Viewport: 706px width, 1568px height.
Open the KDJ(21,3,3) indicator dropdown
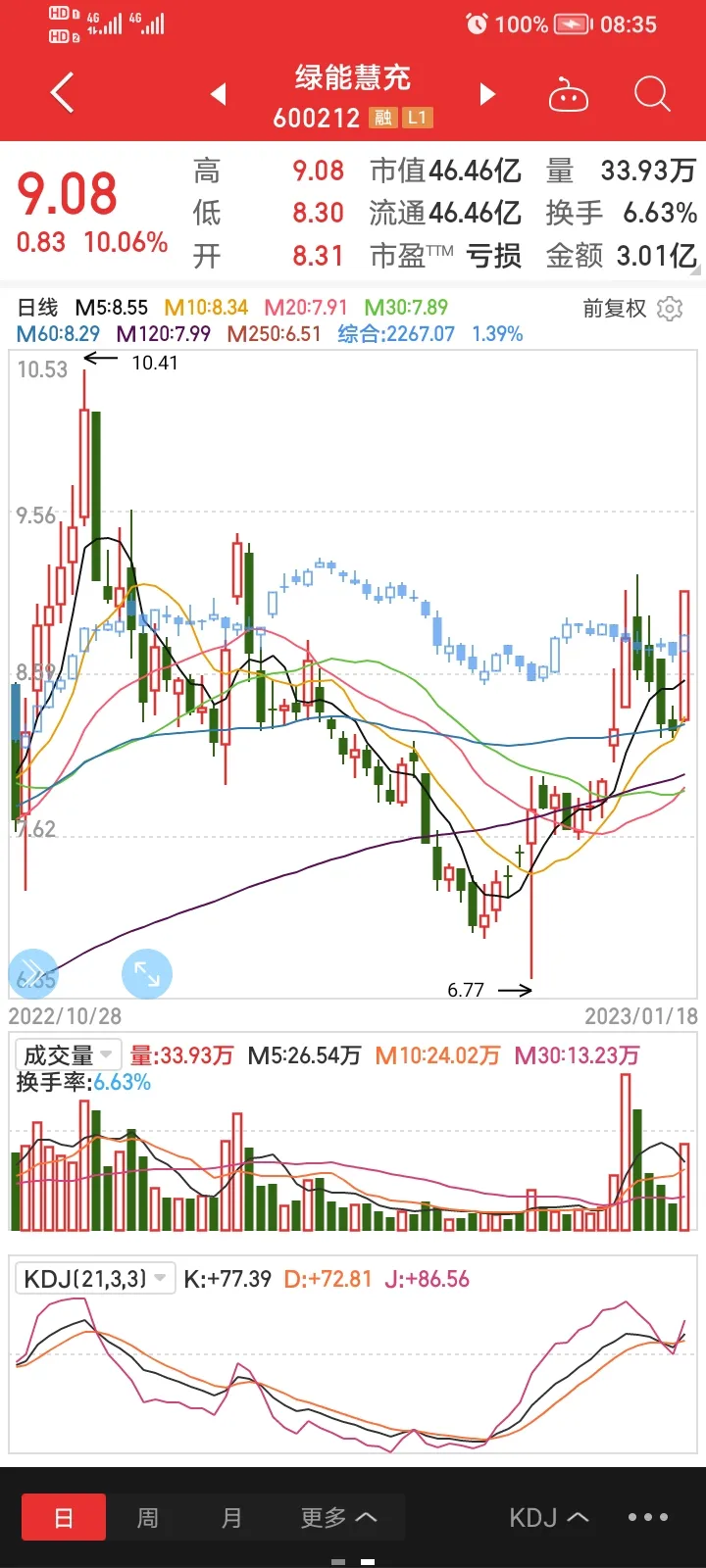(94, 1279)
